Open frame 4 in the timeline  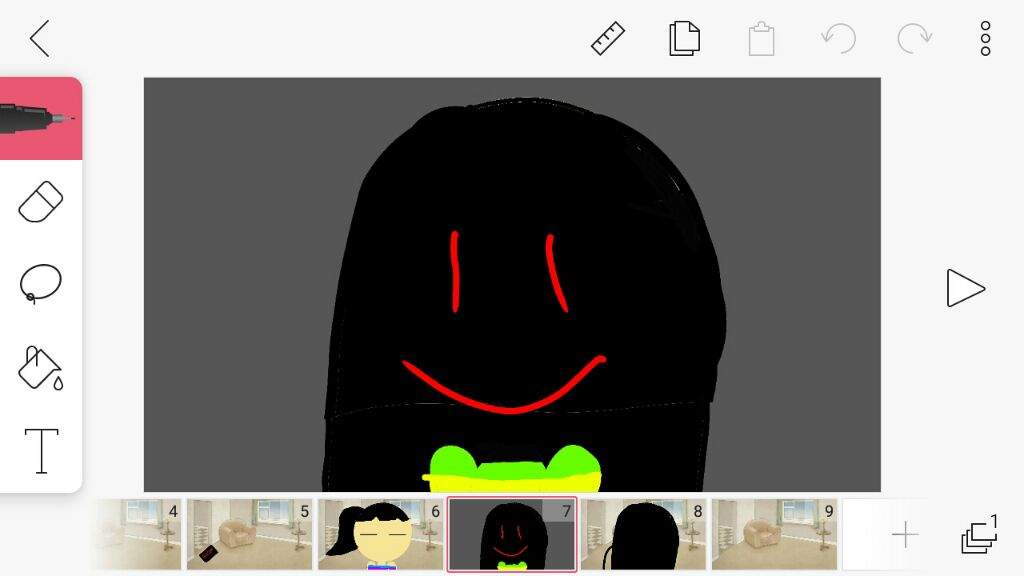pyautogui.click(x=140, y=534)
